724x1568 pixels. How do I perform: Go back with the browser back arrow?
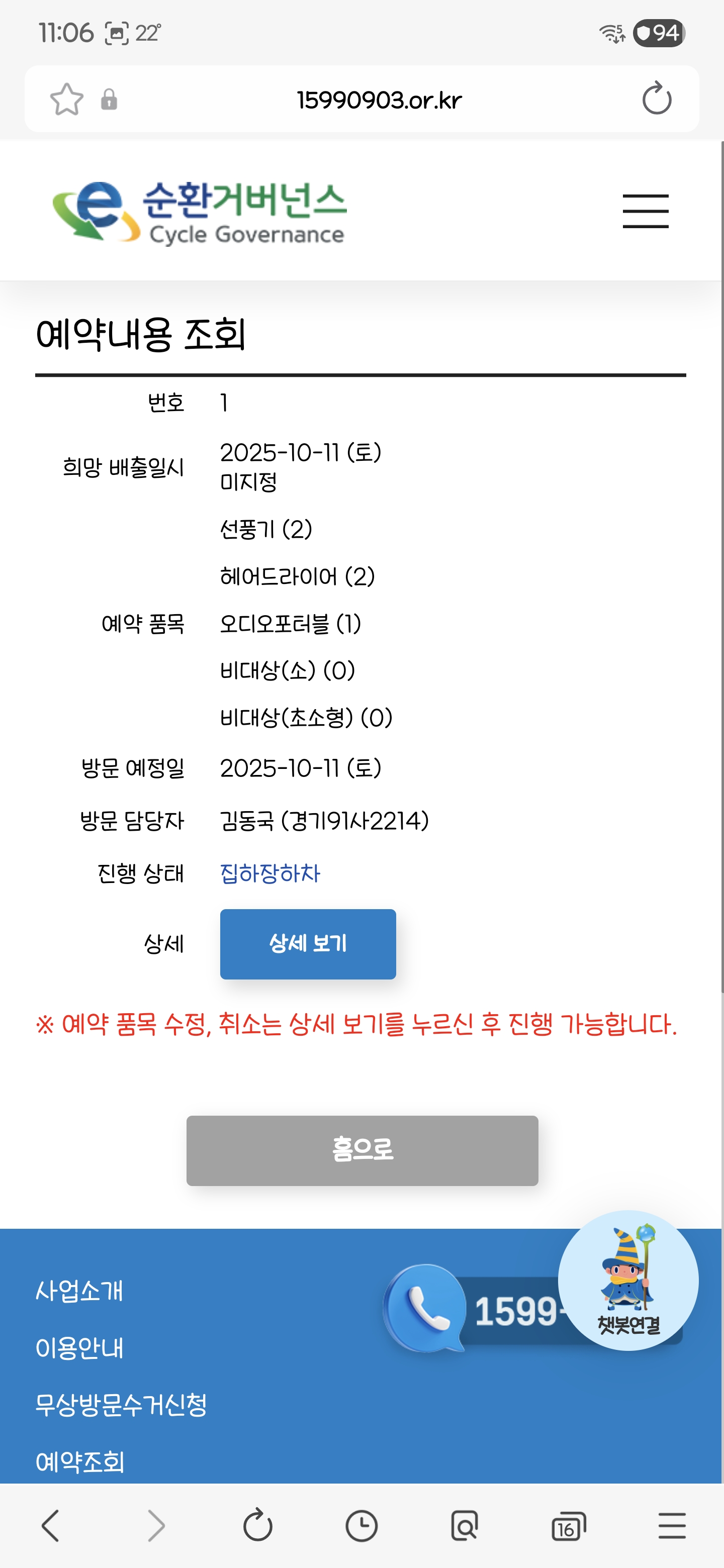51,1525
